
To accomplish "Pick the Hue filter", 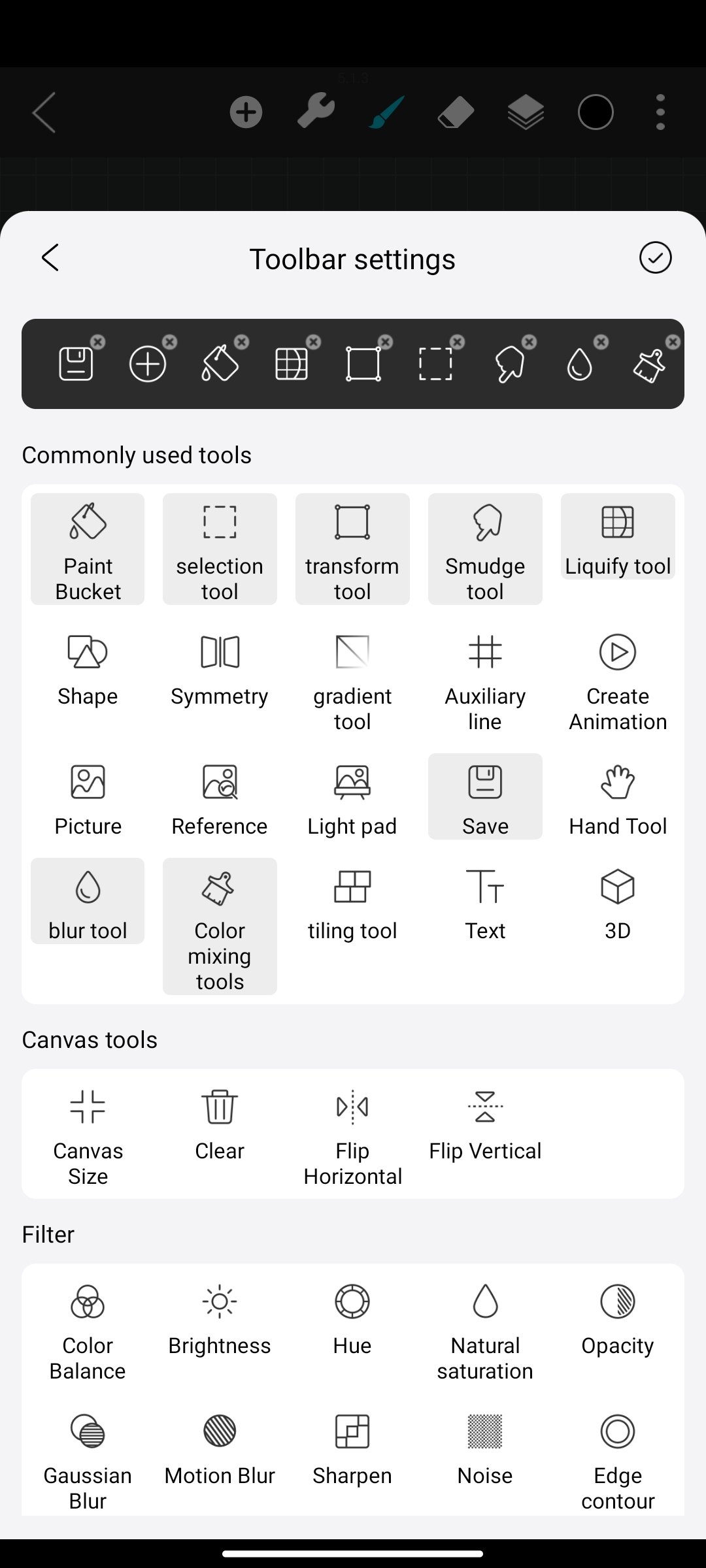I will 352,1320.
